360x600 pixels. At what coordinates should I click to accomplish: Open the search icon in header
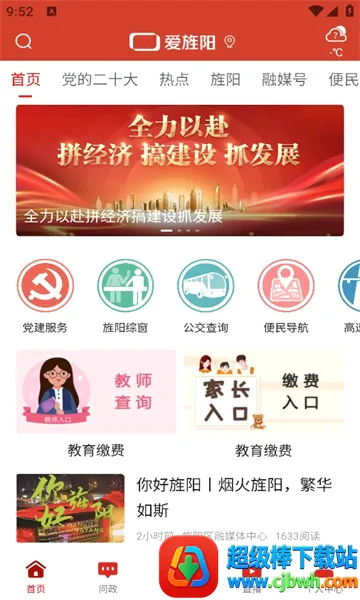[23, 41]
